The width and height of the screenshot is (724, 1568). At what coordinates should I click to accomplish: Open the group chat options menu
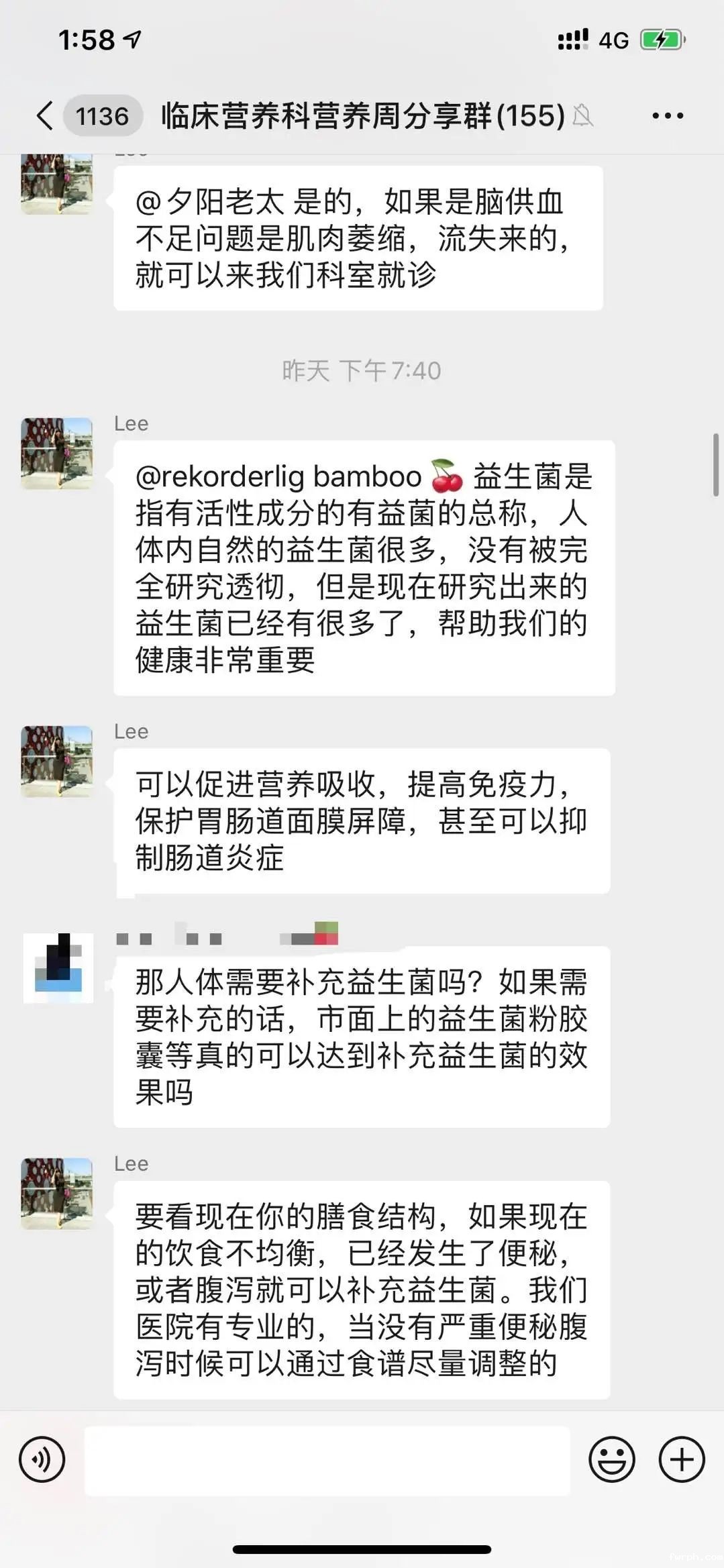667,115
